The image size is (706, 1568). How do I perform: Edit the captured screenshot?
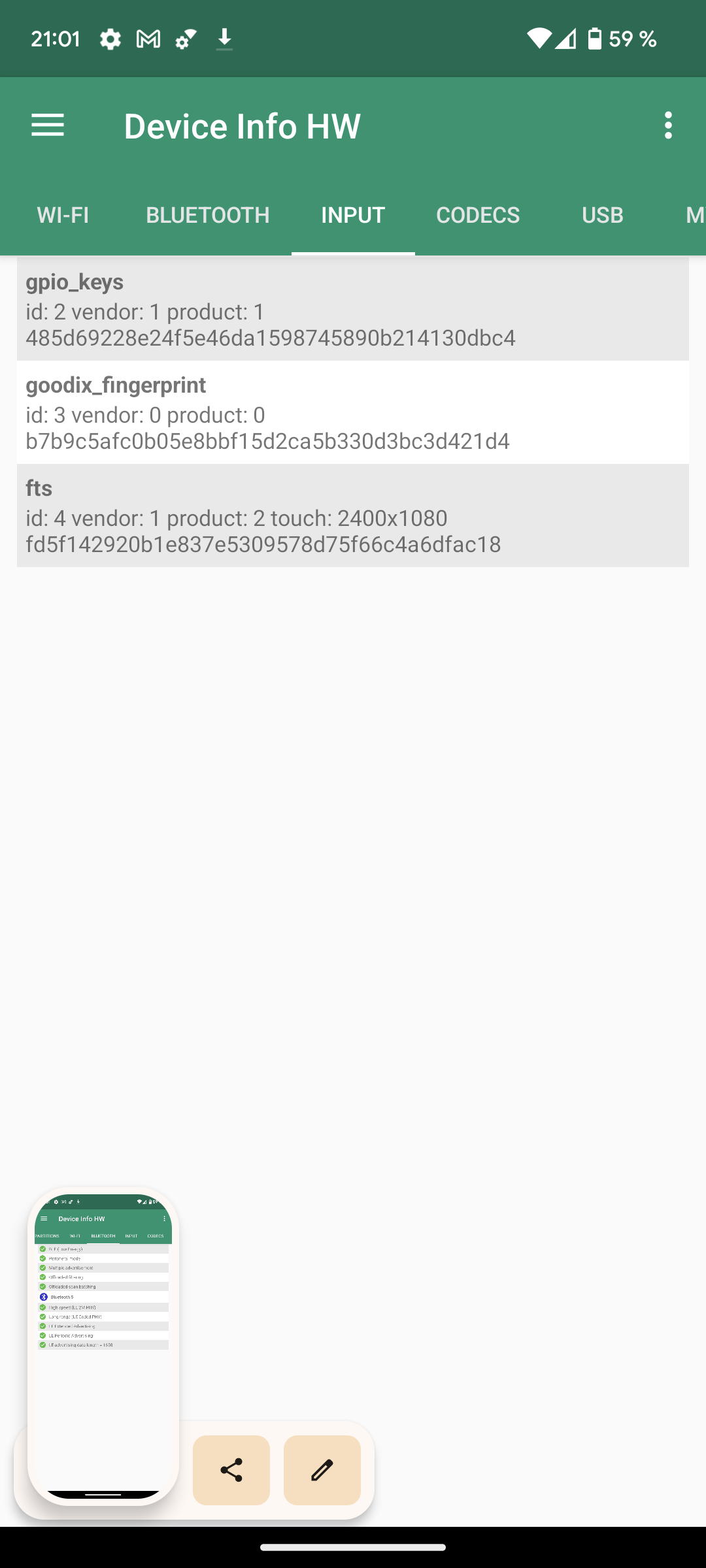click(322, 1470)
